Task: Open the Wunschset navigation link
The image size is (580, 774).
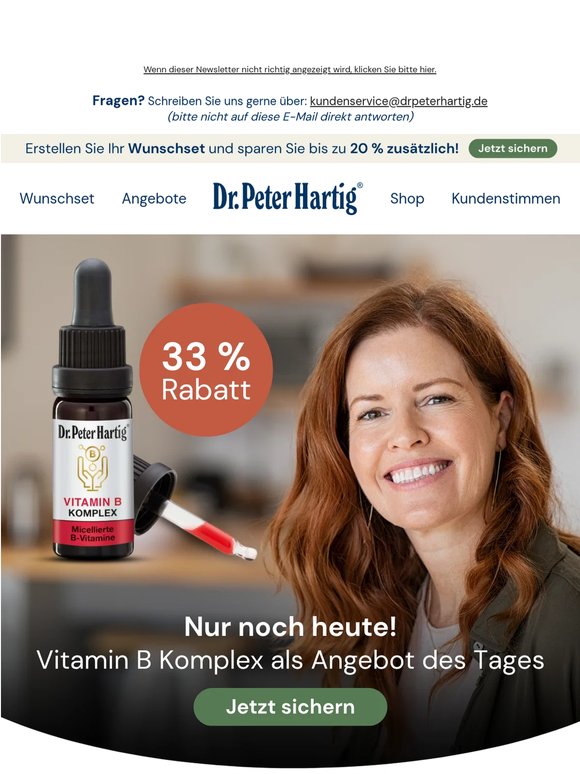Action: click(57, 198)
